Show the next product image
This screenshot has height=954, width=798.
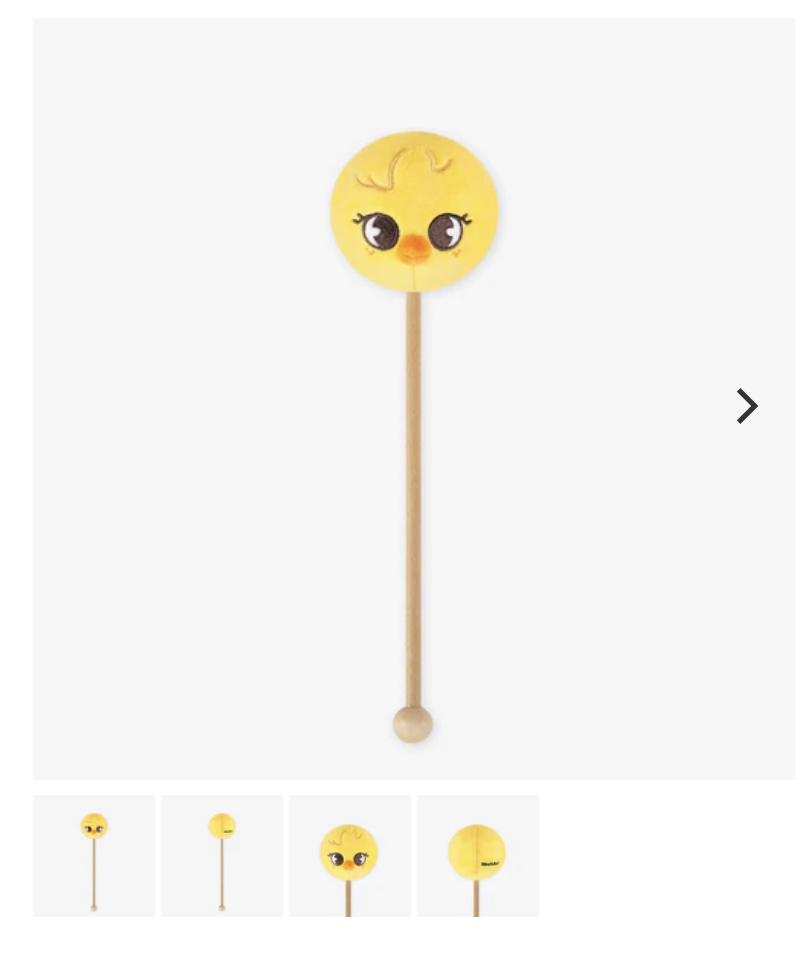pos(746,406)
